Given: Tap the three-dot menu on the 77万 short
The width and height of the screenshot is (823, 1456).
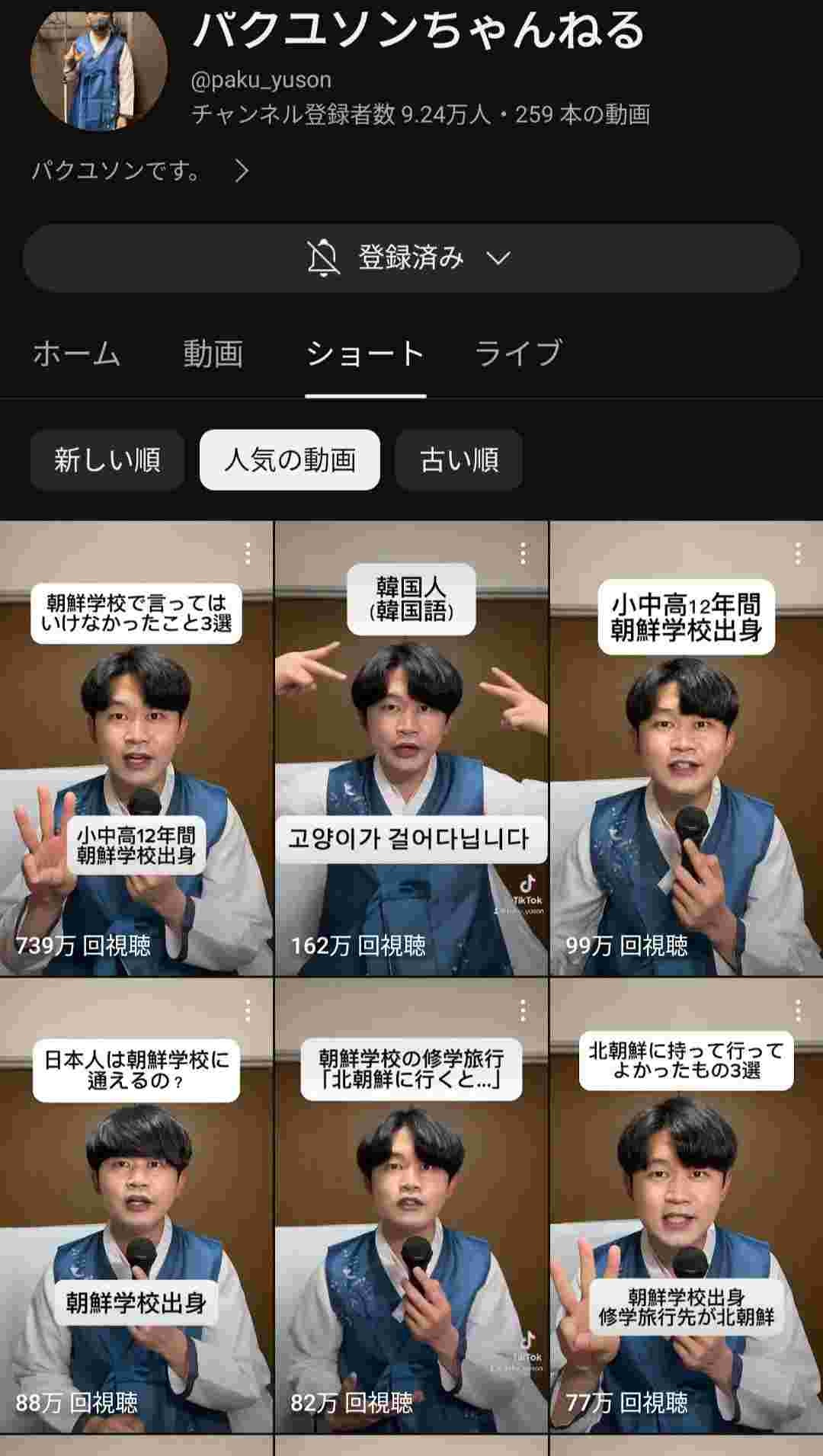Looking at the screenshot, I should (x=798, y=1011).
